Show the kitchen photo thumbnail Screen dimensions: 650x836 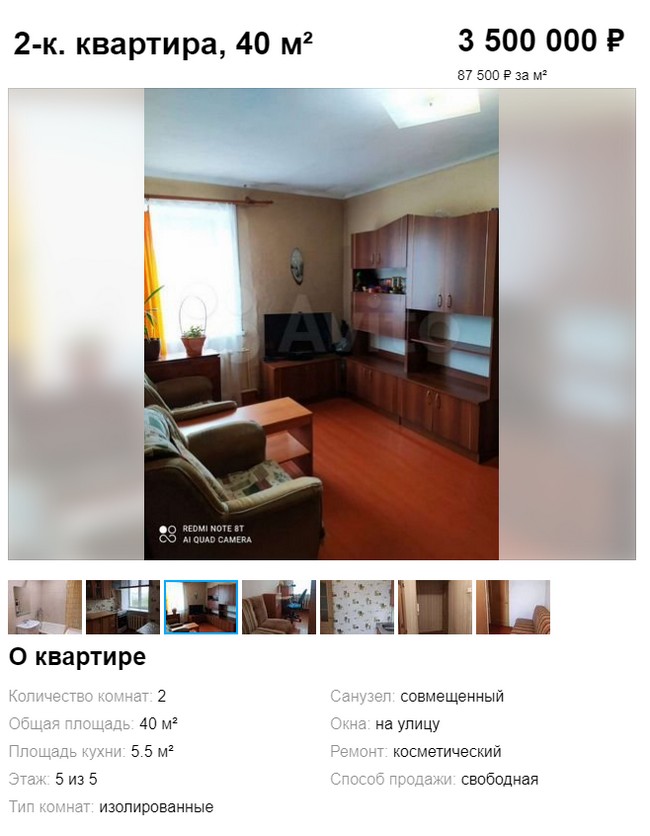[123, 607]
